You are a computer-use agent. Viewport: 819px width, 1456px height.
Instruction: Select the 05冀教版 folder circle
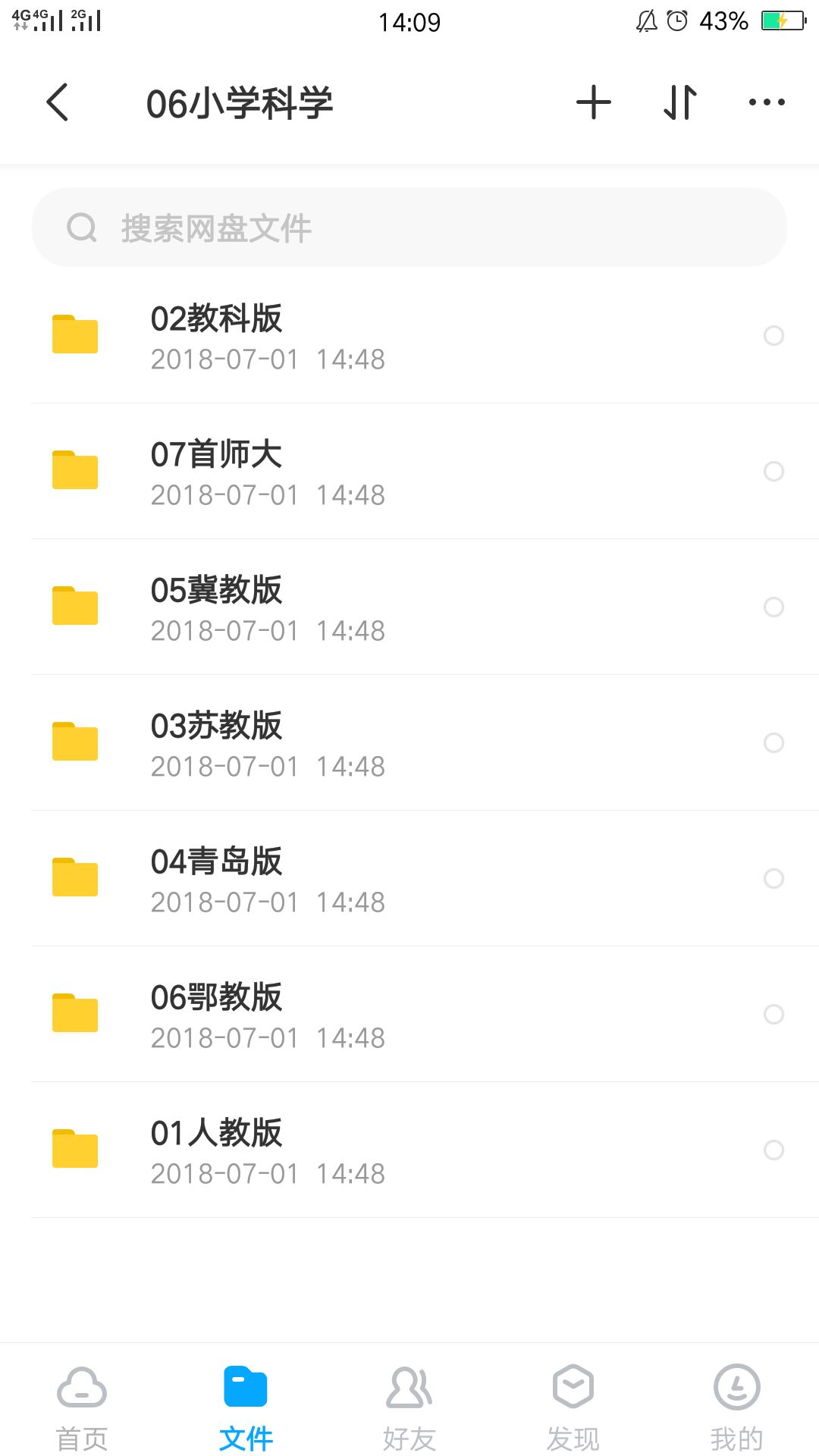(773, 607)
